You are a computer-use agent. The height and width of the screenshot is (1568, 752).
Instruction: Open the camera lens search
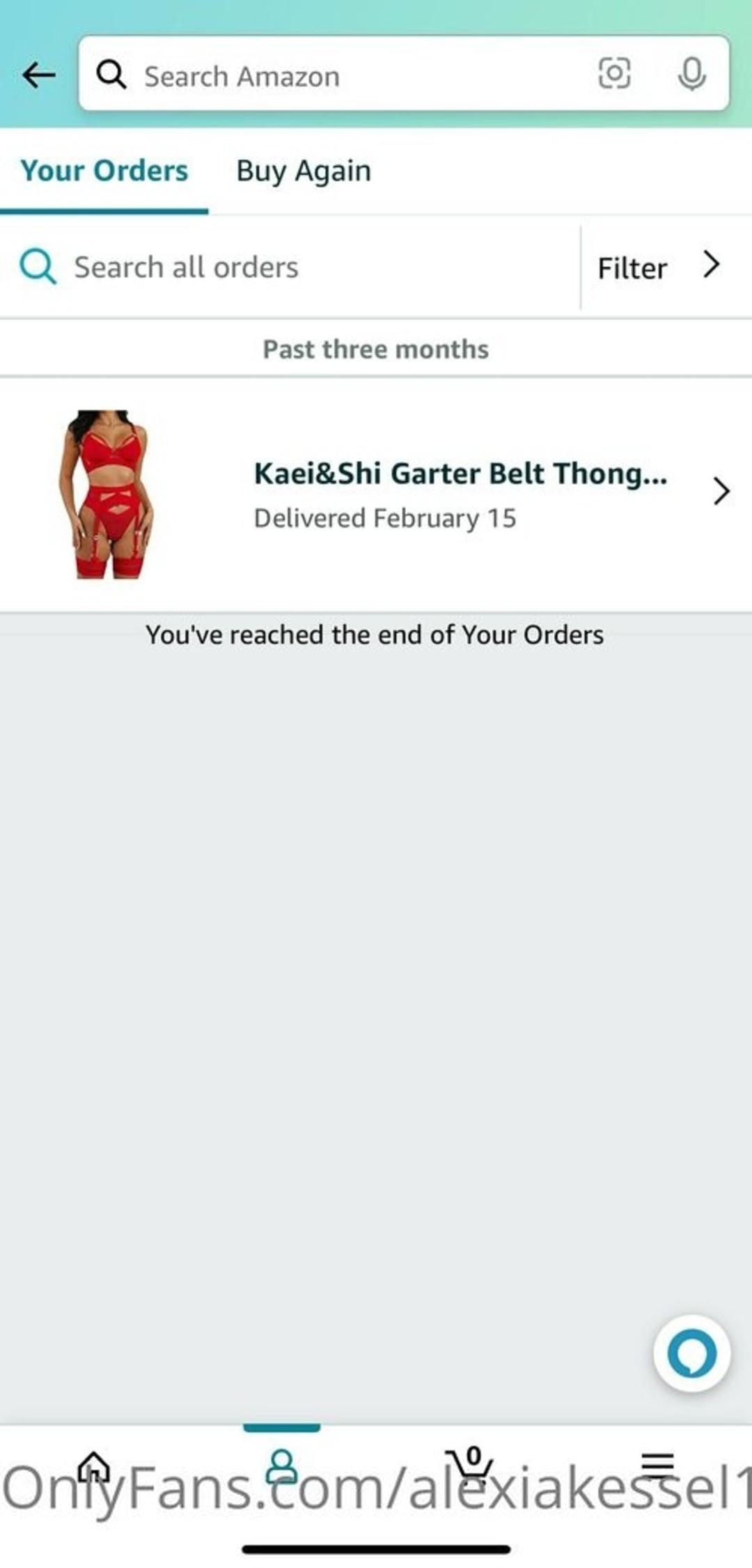[614, 74]
